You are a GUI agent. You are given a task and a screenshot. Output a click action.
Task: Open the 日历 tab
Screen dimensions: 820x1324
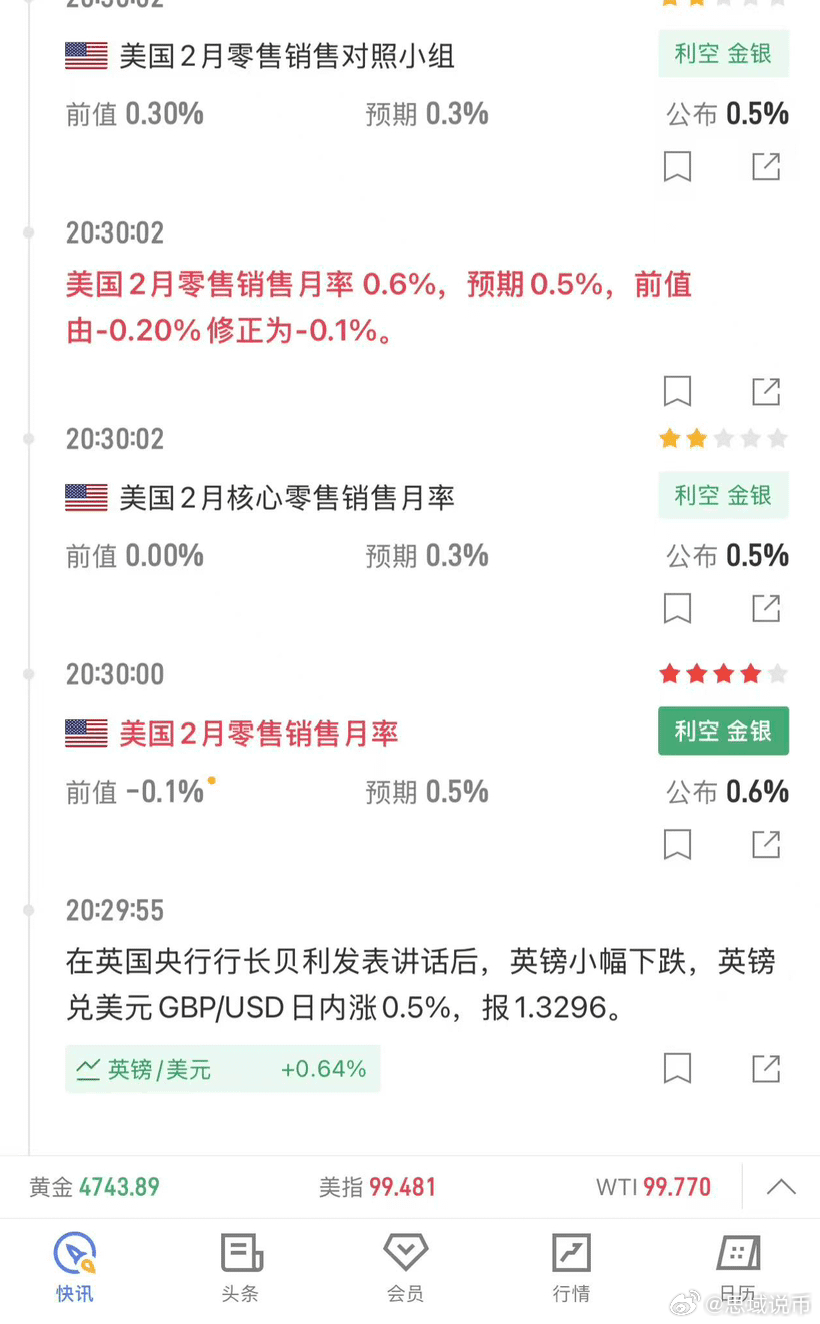pyautogui.click(x=738, y=1267)
